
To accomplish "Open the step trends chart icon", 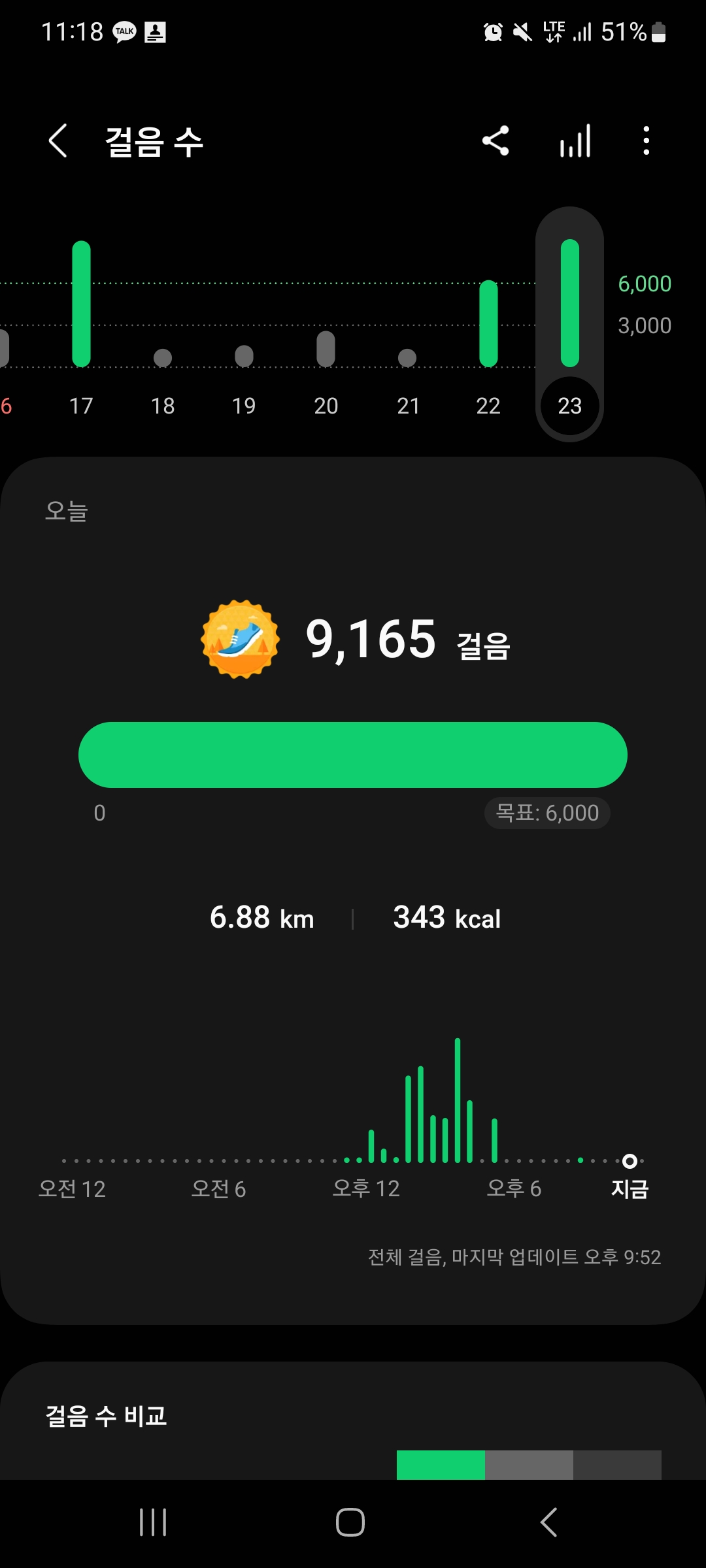I will tap(575, 141).
